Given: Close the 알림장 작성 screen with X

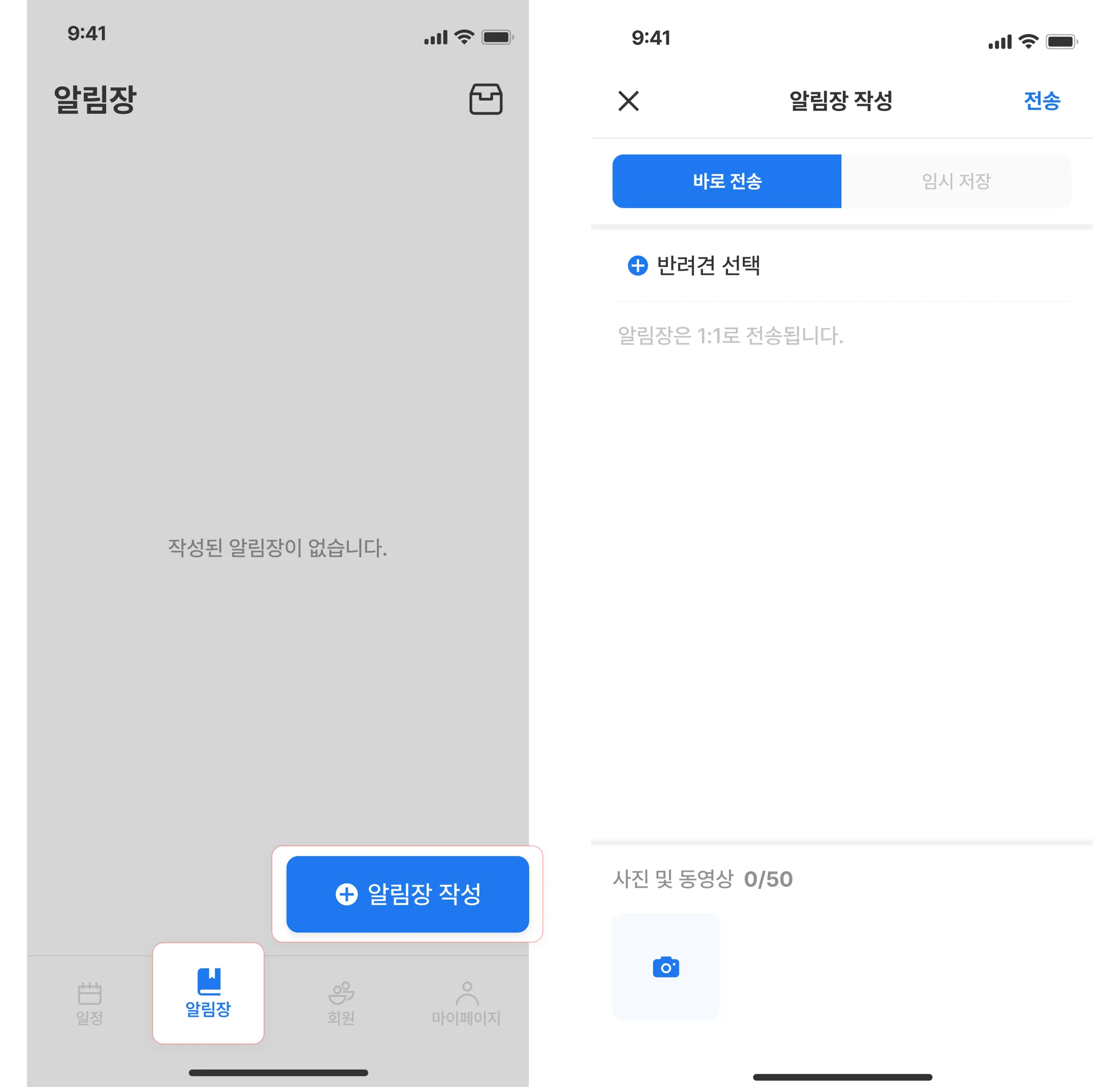Looking at the screenshot, I should tap(628, 101).
